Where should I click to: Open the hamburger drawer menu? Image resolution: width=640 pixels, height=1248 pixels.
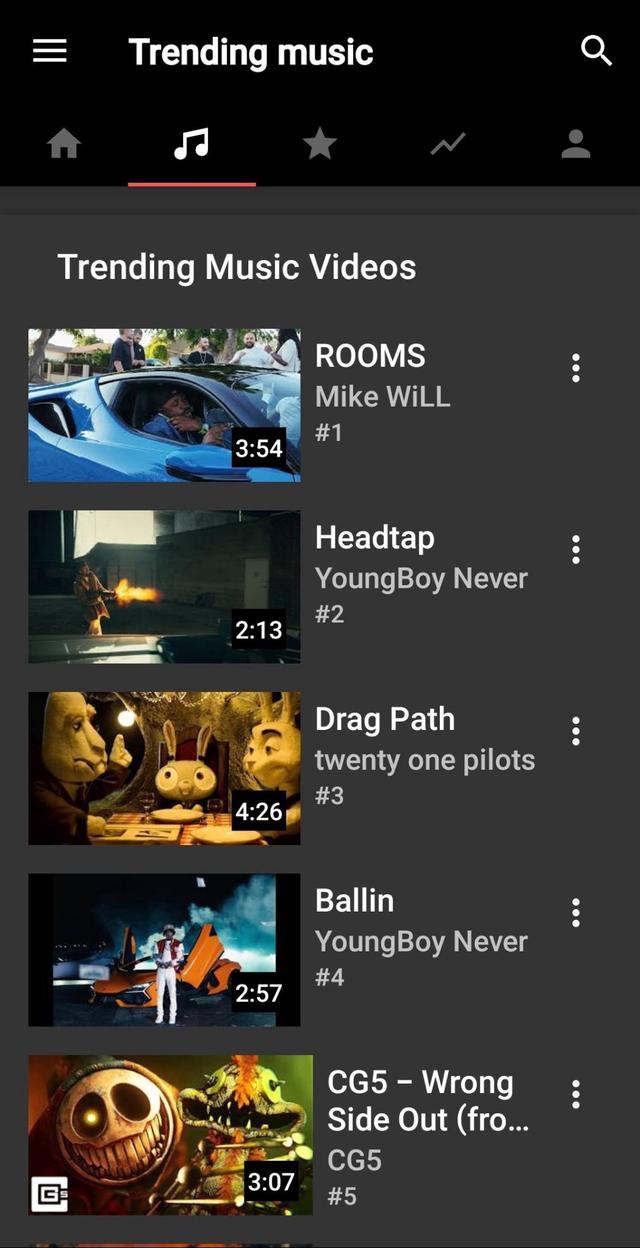(x=50, y=51)
